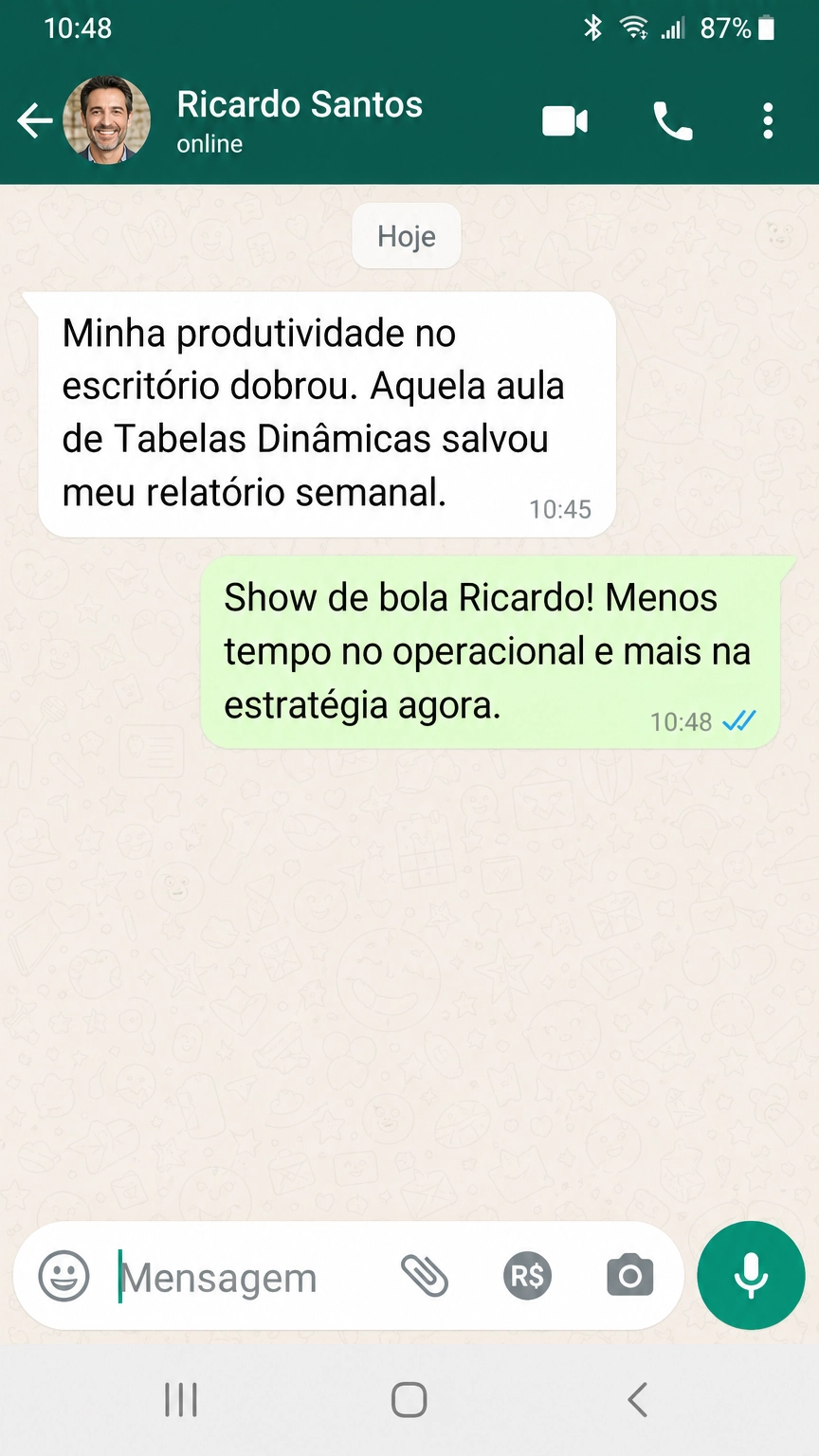Select the Hoje date divider
This screenshot has width=819, height=1456.
[x=406, y=236]
